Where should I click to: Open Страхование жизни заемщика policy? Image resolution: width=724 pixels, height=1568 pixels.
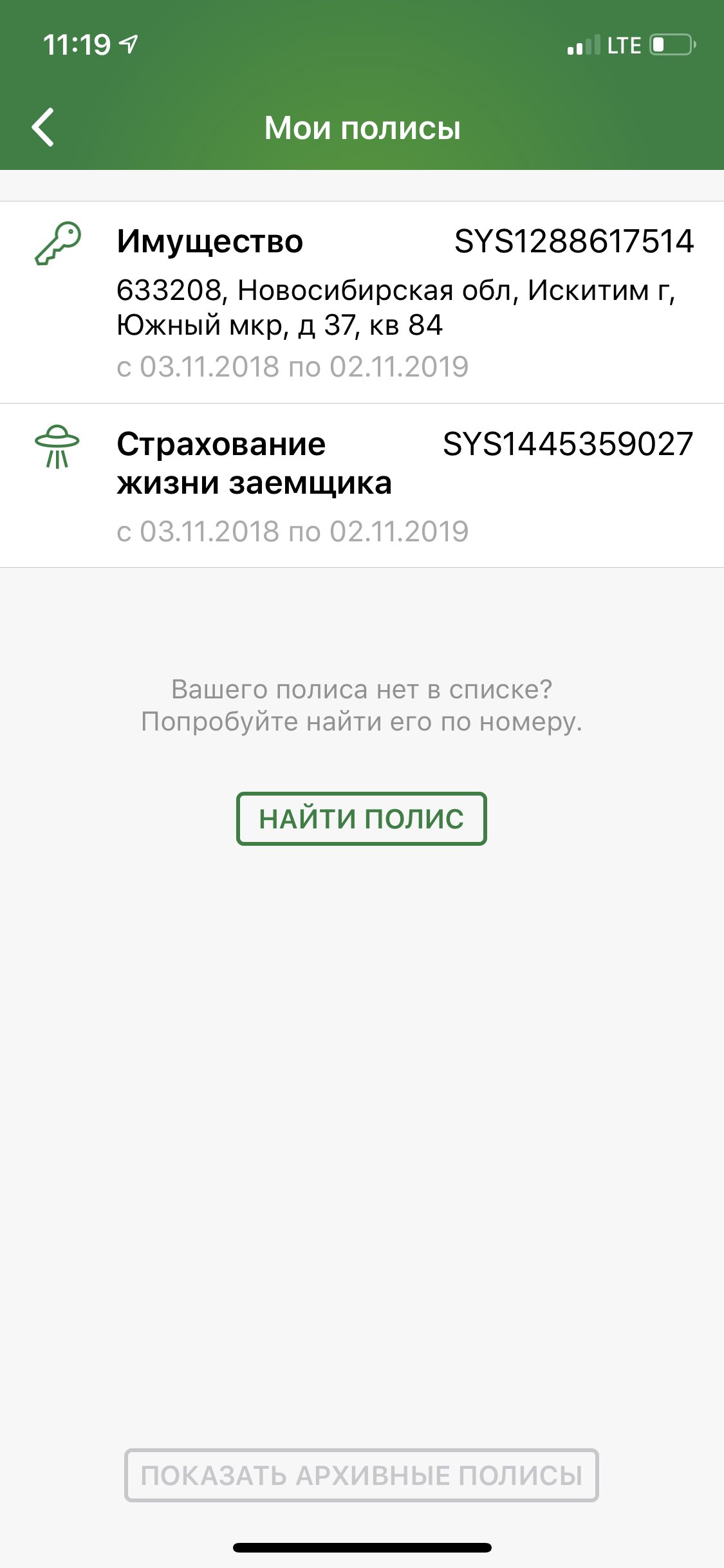[x=362, y=485]
